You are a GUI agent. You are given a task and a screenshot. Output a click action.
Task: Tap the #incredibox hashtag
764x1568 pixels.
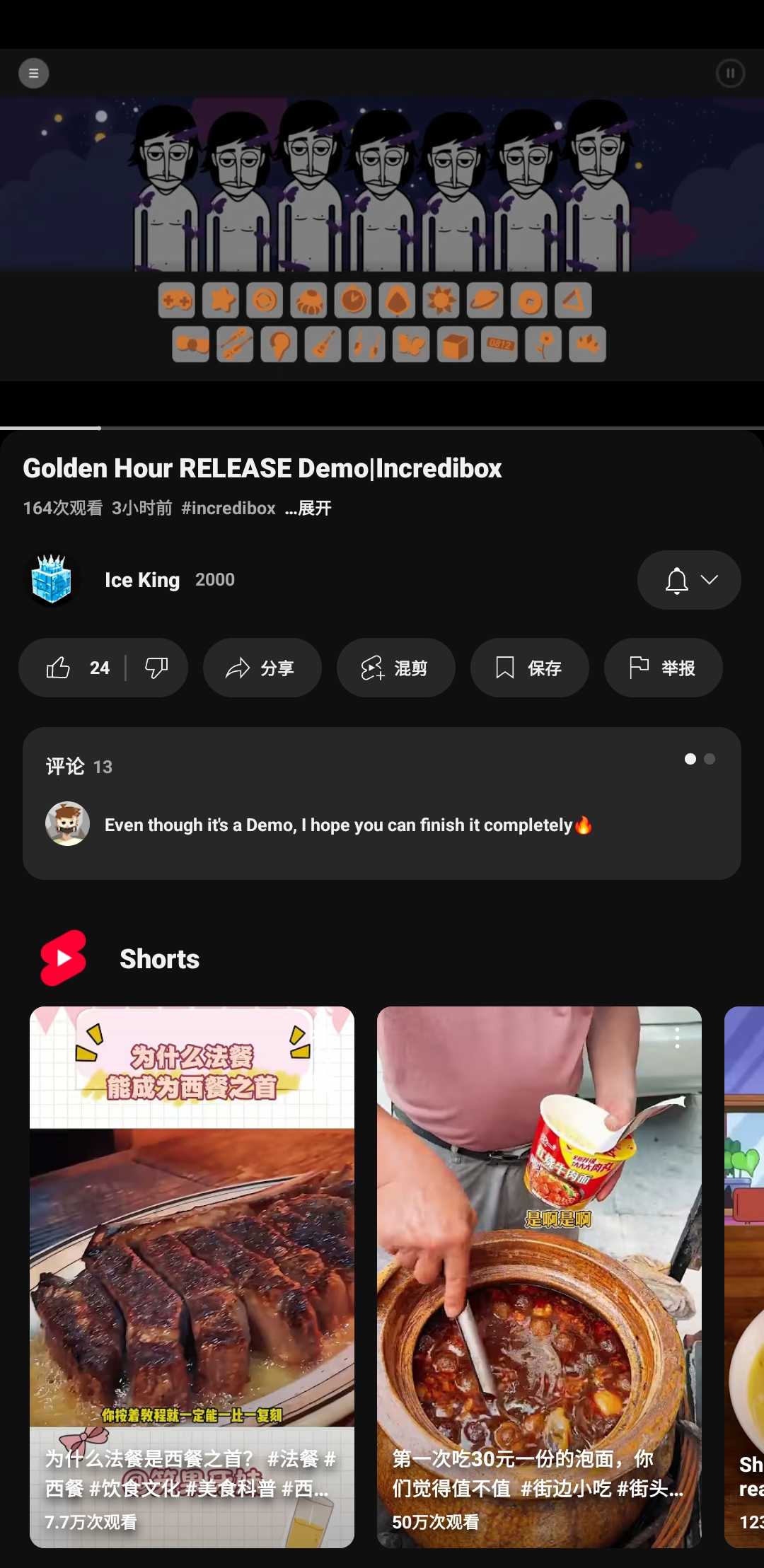228,509
